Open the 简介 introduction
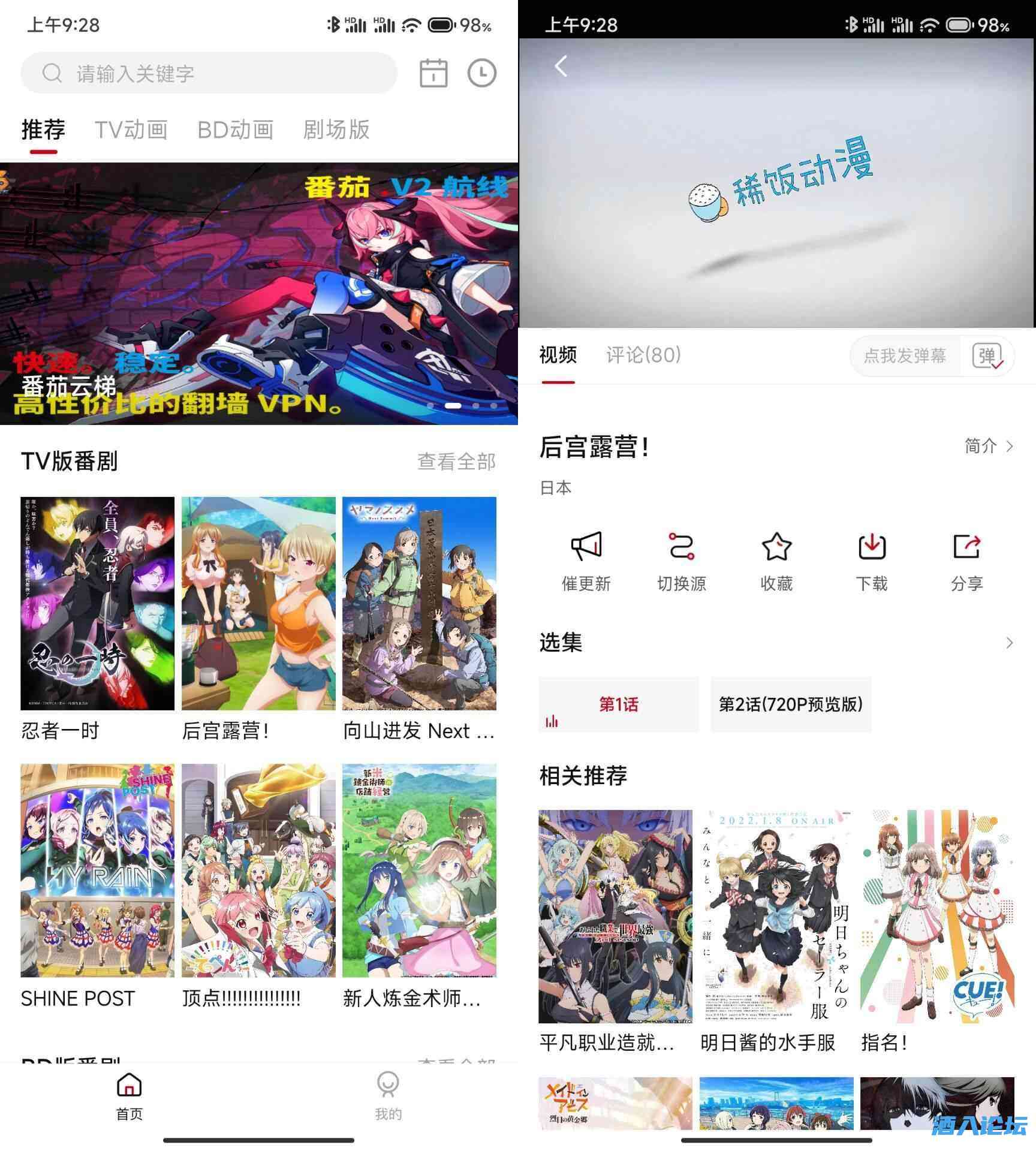The height and width of the screenshot is (1151, 1036). (988, 446)
